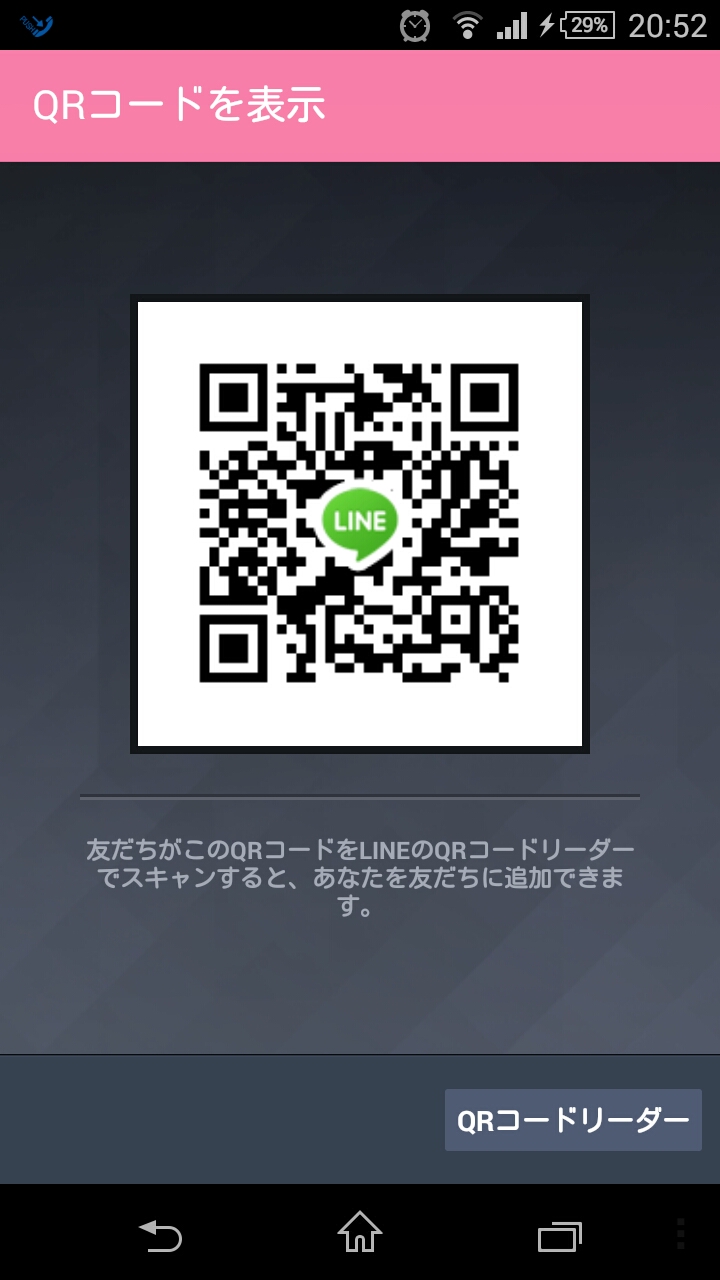The height and width of the screenshot is (1280, 720).
Task: Open the QRコードリーダー button
Action: [x=573, y=1120]
